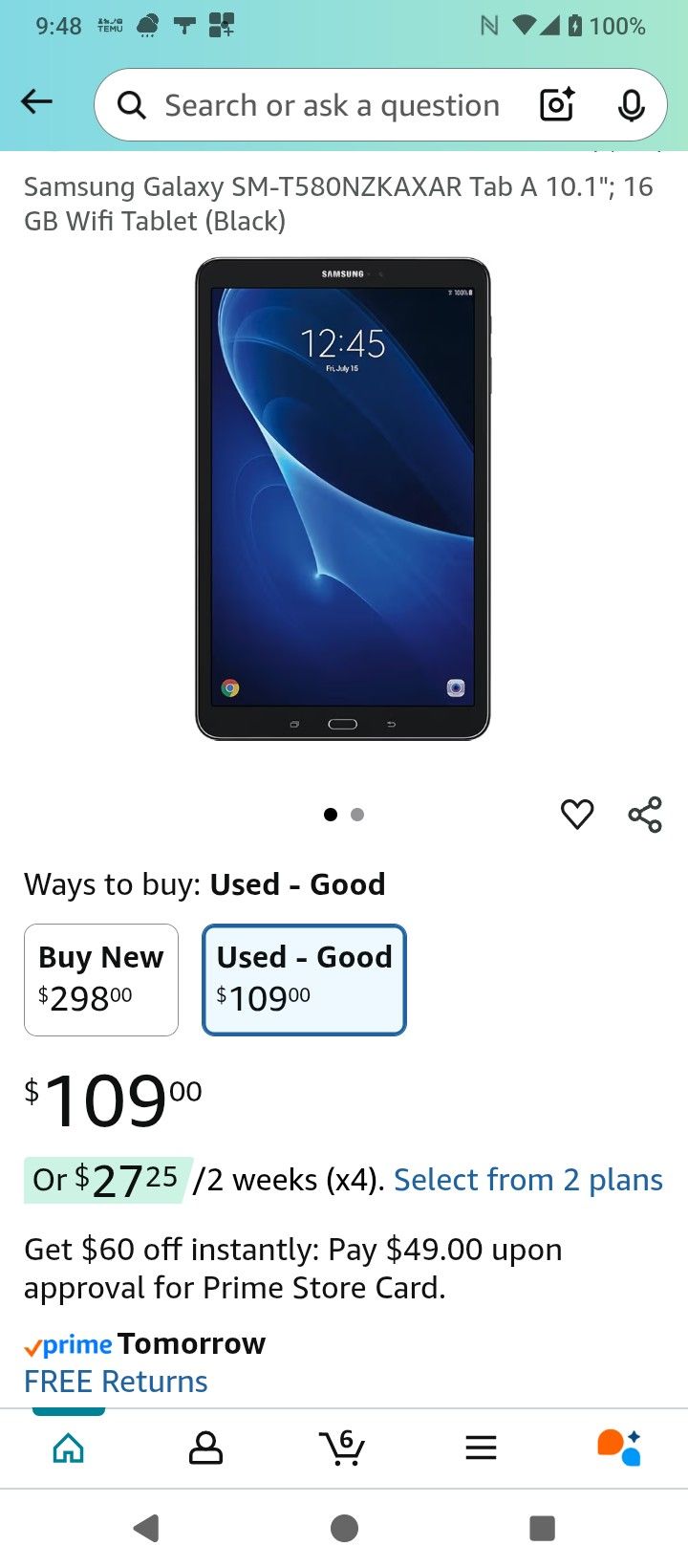The image size is (688, 1568).
Task: Choose the Used - Good $109 option
Action: 304,979
